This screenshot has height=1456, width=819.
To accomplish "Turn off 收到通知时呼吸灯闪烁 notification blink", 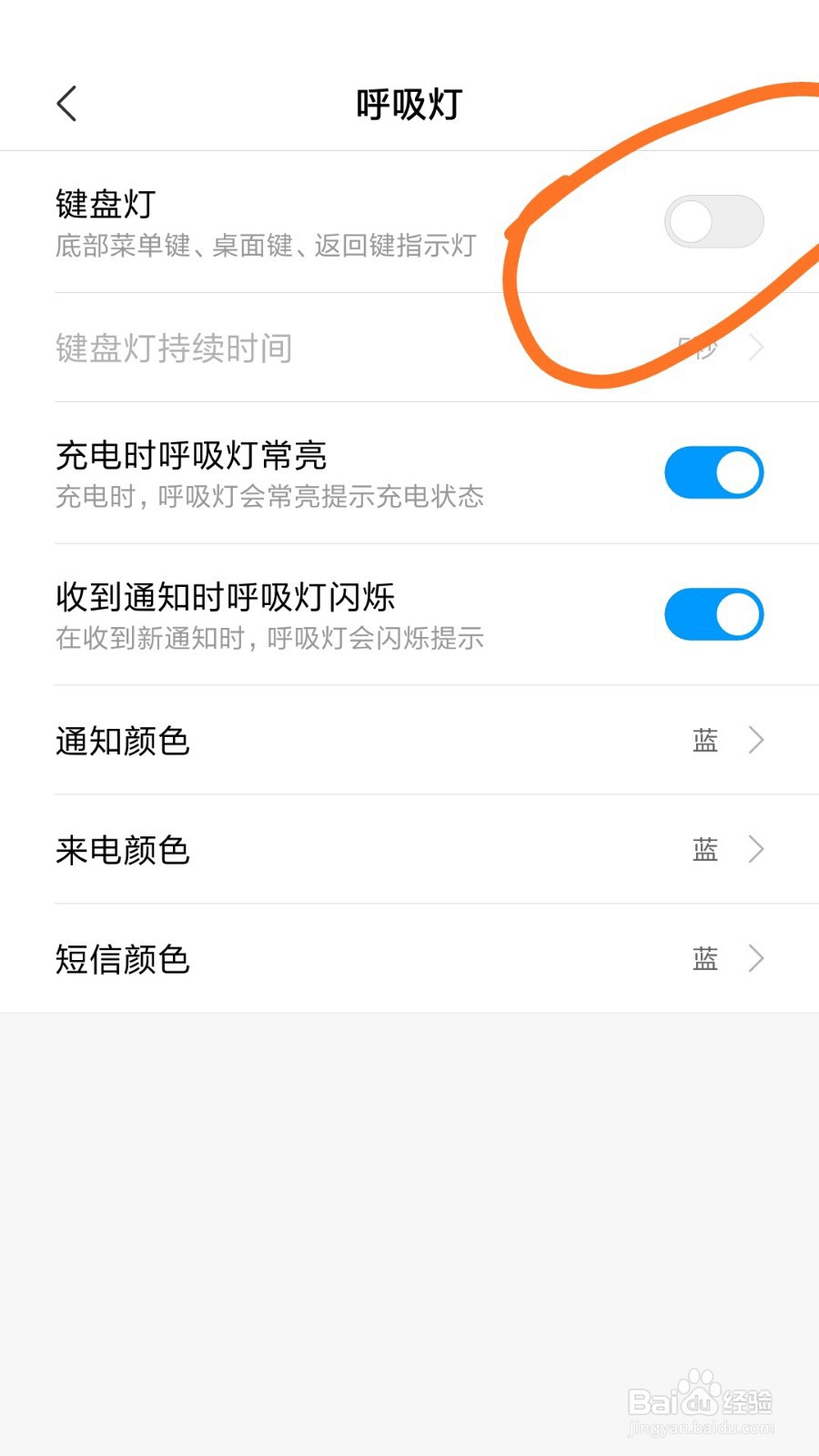I will (713, 614).
